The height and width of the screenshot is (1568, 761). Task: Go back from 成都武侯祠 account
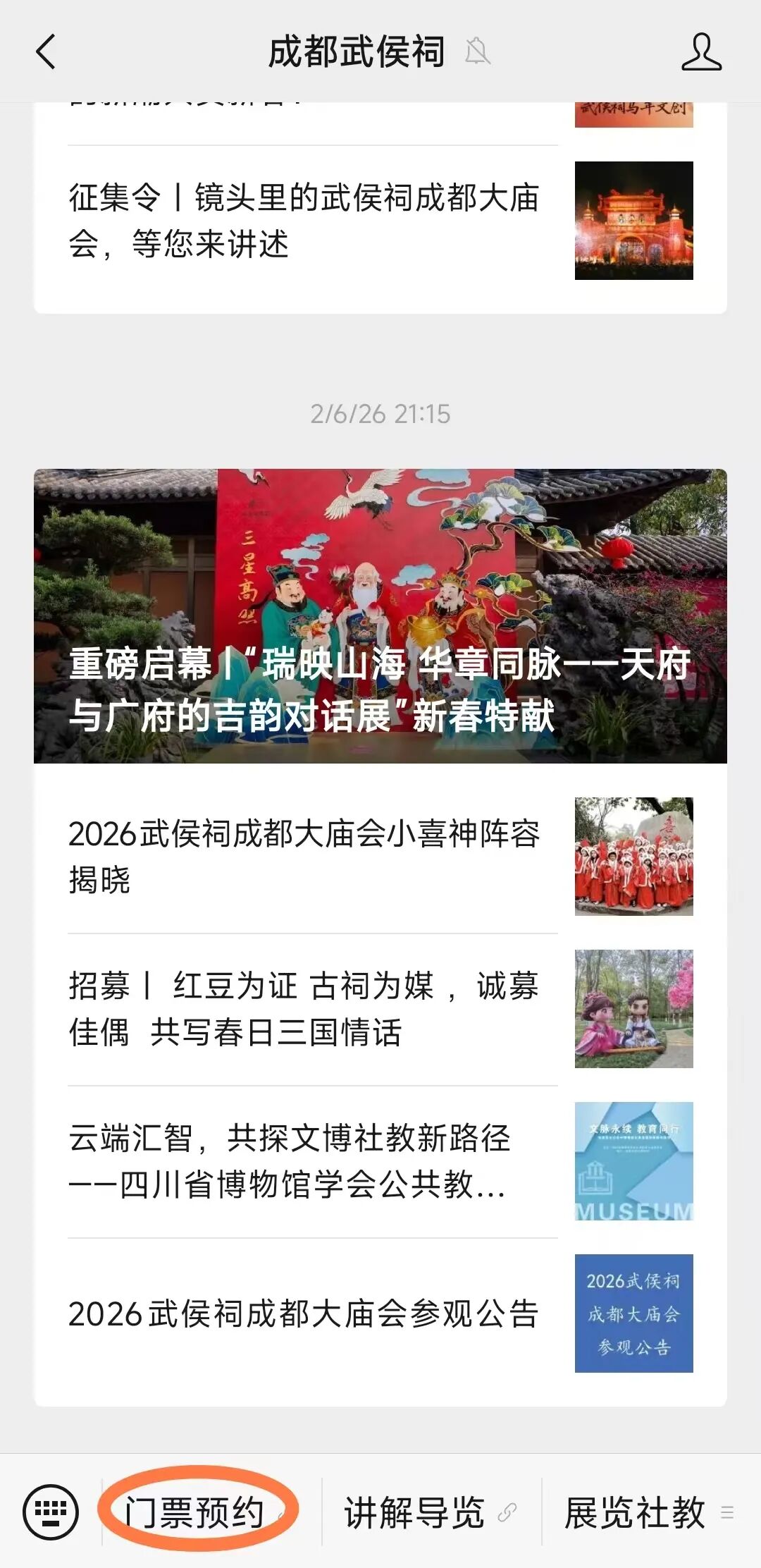pyautogui.click(x=46, y=52)
